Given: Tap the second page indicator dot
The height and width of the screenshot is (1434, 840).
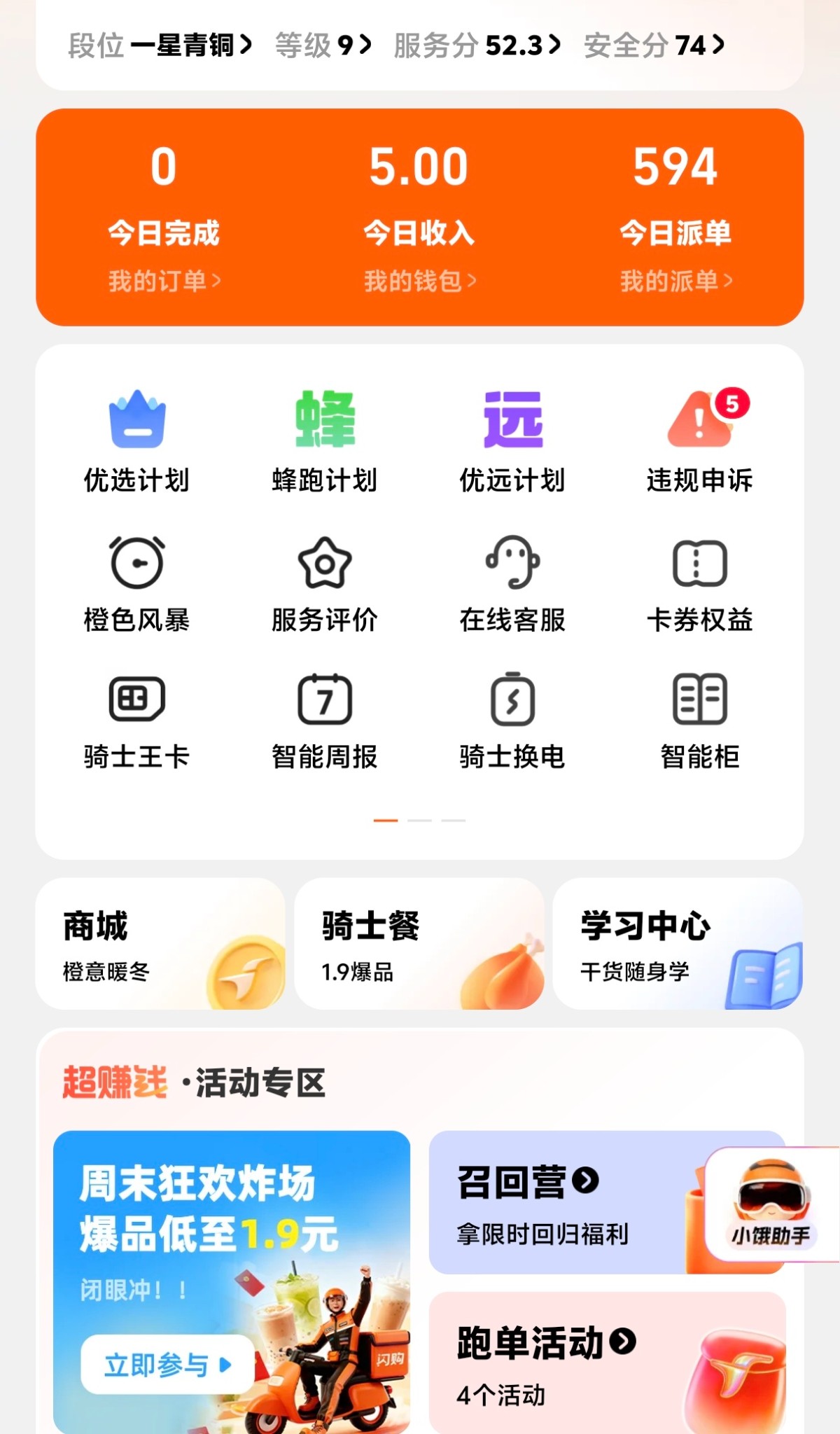Looking at the screenshot, I should [420, 819].
